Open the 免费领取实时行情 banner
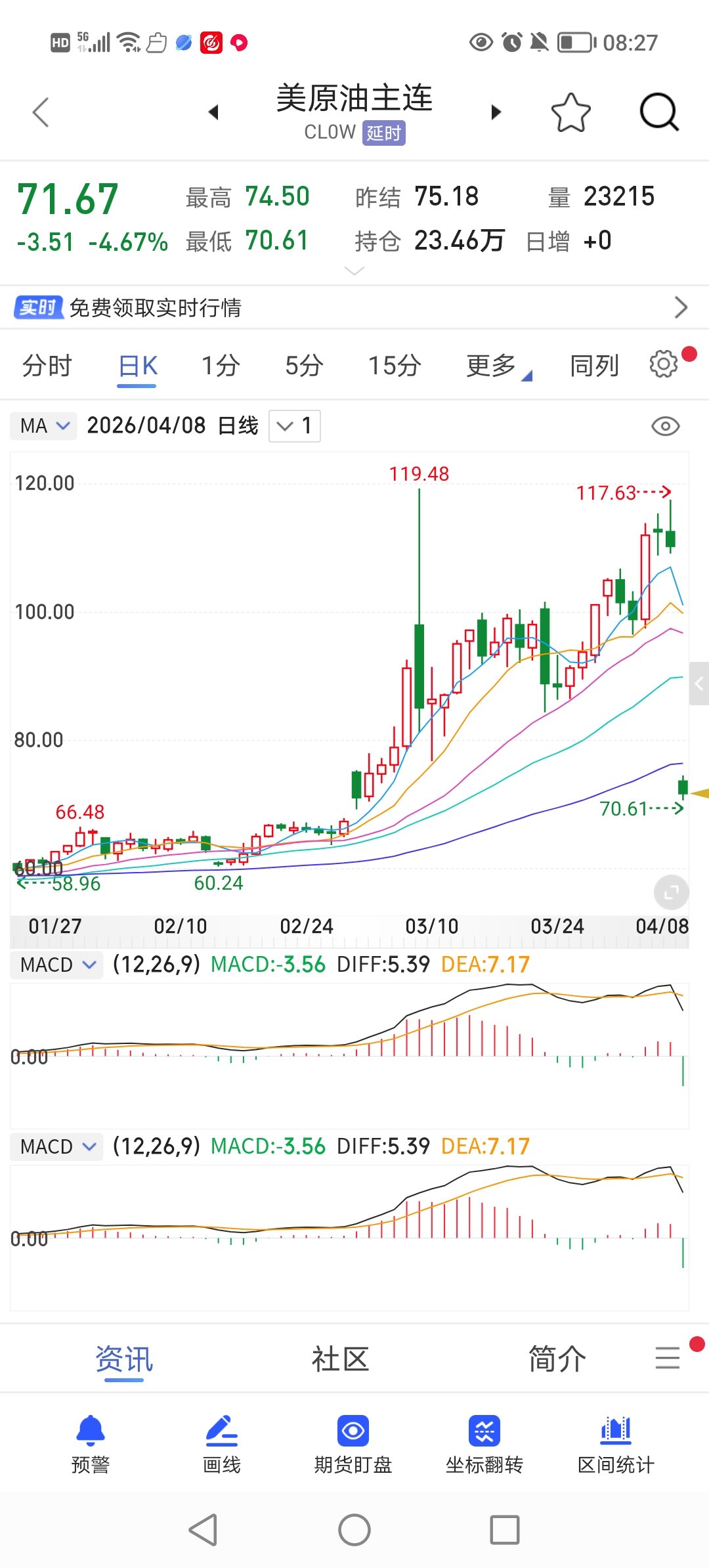Image resolution: width=709 pixels, height=1568 pixels. pyautogui.click(x=354, y=307)
